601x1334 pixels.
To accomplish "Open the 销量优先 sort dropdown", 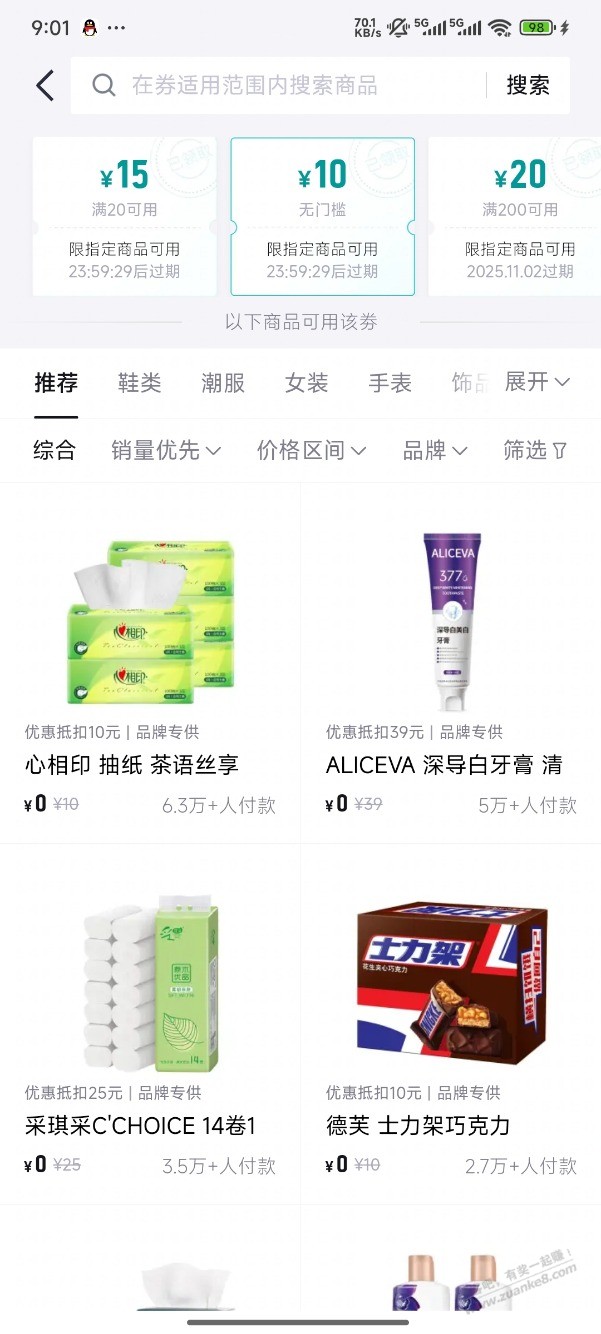I will (x=166, y=451).
